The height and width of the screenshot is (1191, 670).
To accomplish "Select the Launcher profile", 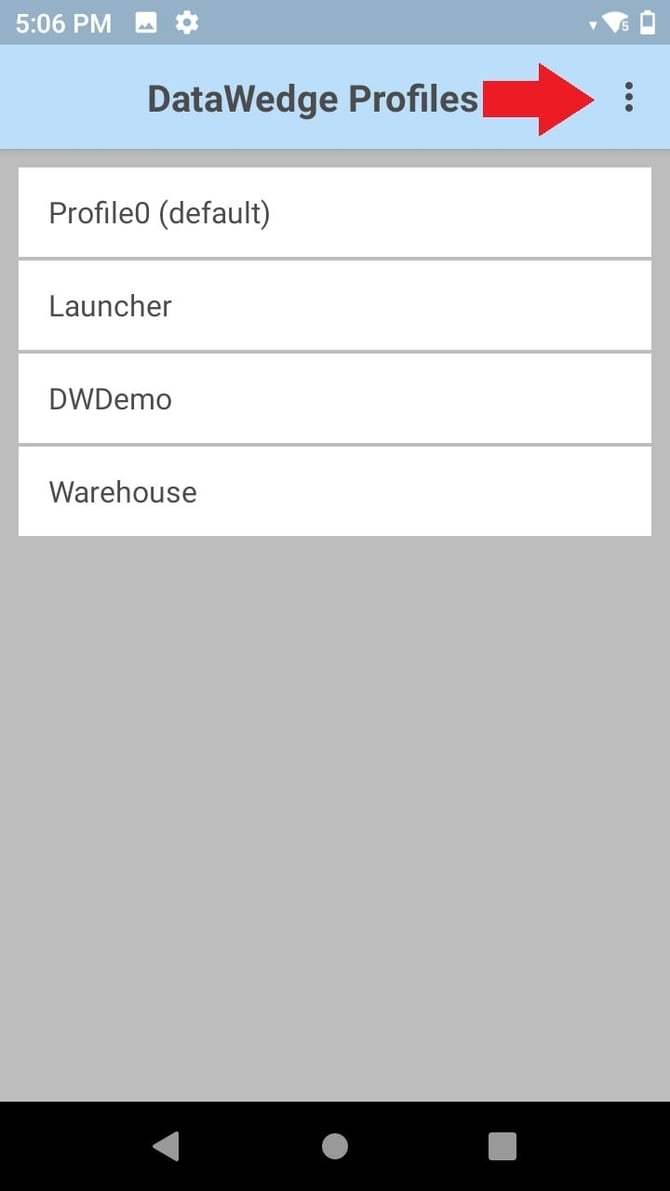I will pyautogui.click(x=334, y=306).
